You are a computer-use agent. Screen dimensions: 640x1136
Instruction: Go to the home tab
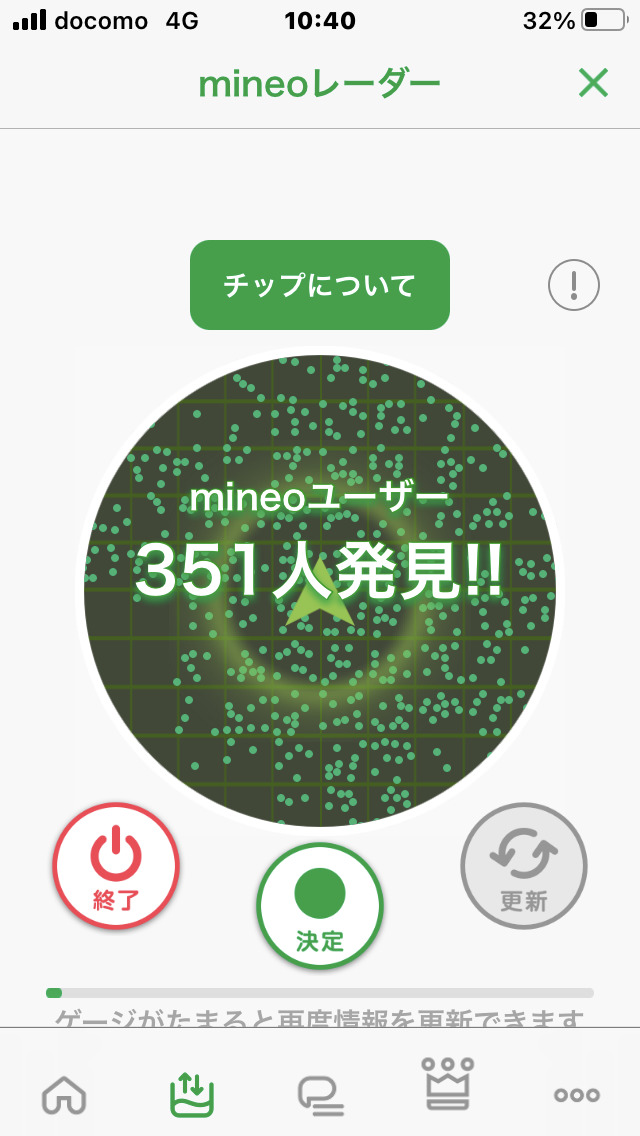64,1094
